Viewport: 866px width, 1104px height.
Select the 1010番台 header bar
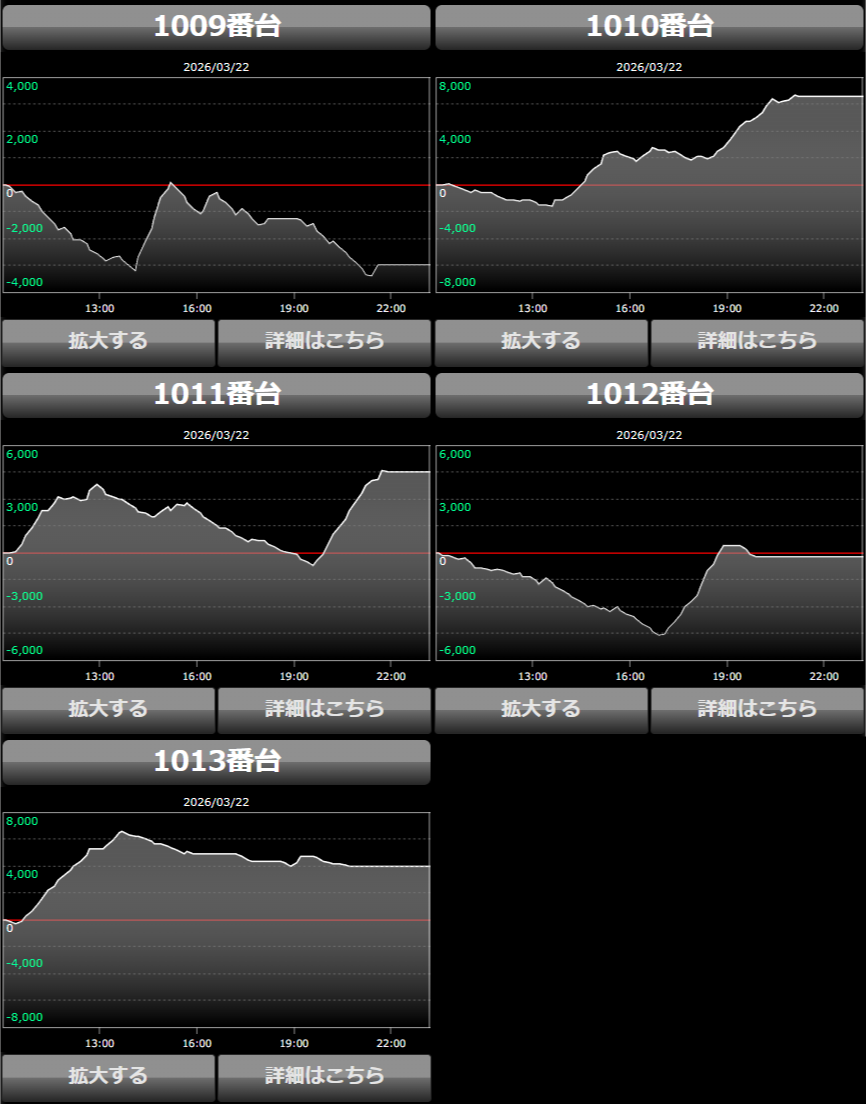pyautogui.click(x=649, y=27)
